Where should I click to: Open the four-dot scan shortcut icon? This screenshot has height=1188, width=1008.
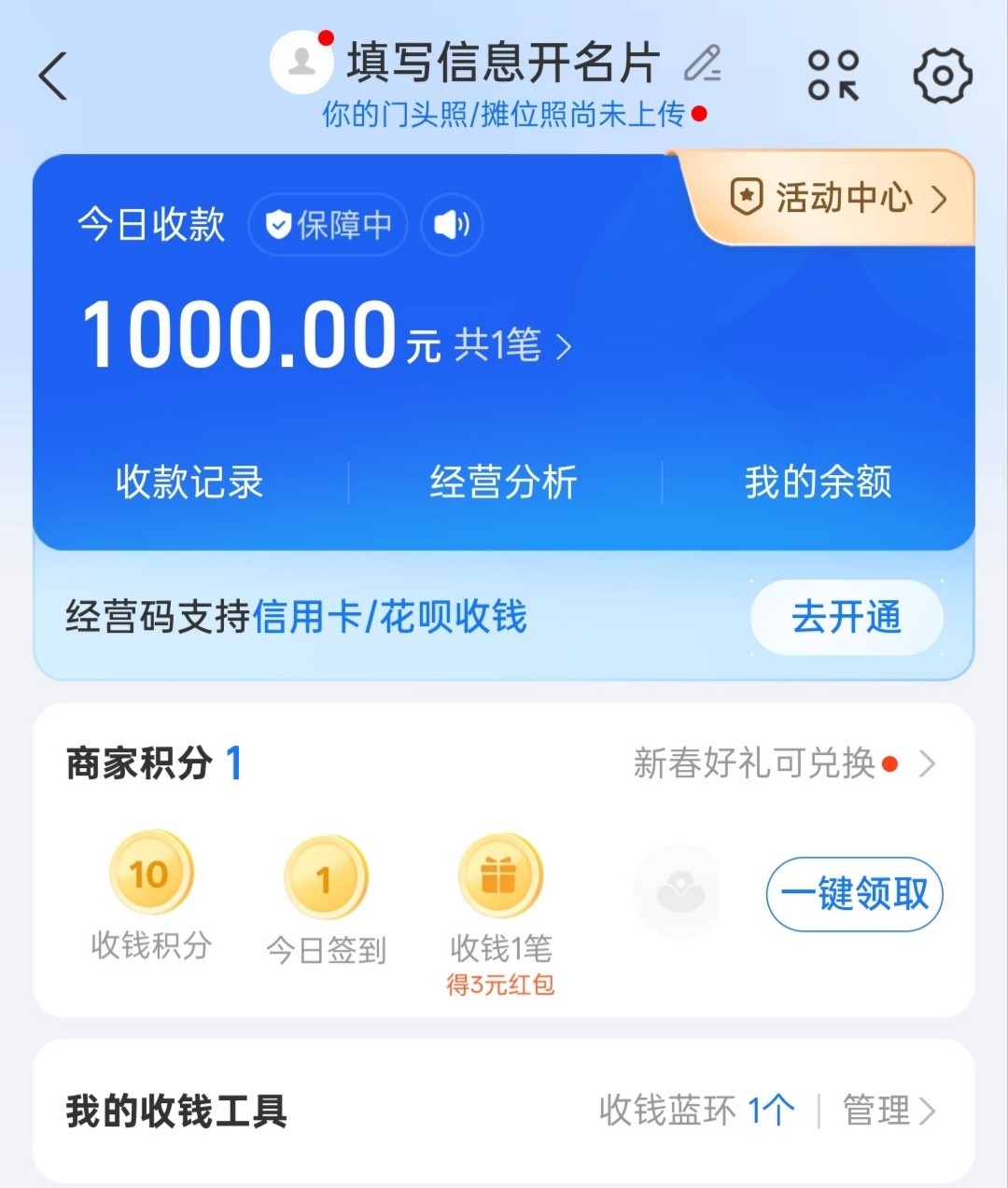[x=833, y=76]
